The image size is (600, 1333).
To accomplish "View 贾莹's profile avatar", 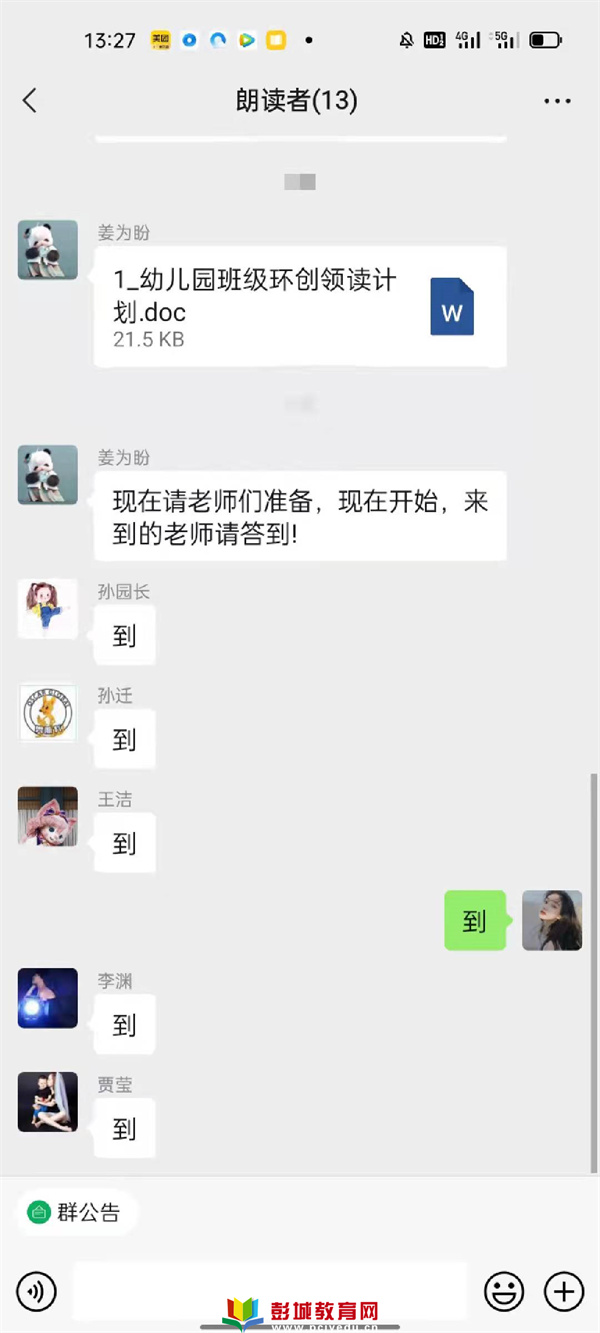I will pos(48,1102).
